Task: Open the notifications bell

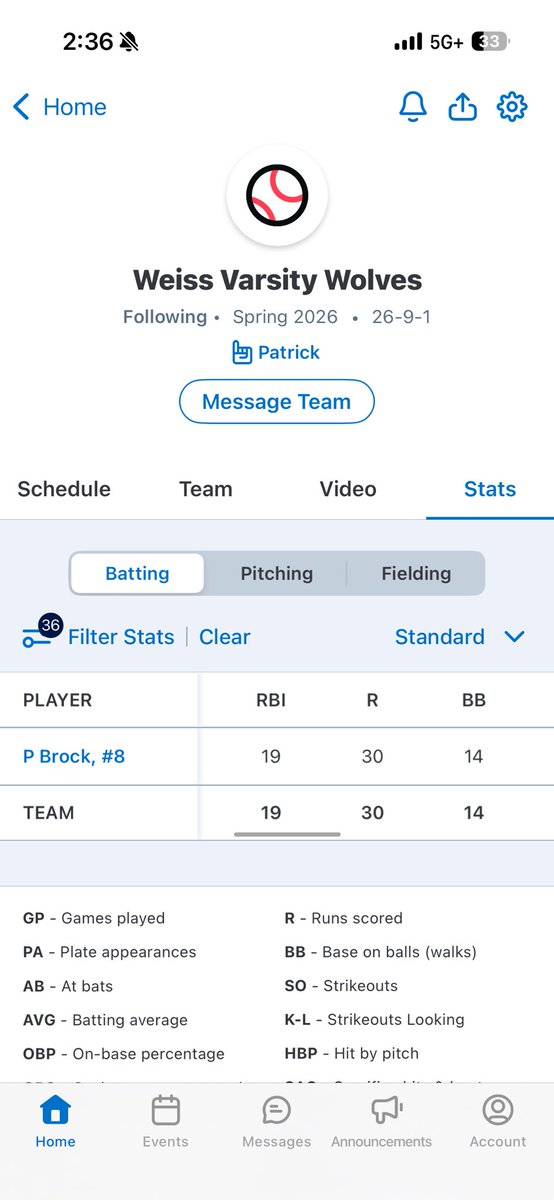Action: (412, 107)
